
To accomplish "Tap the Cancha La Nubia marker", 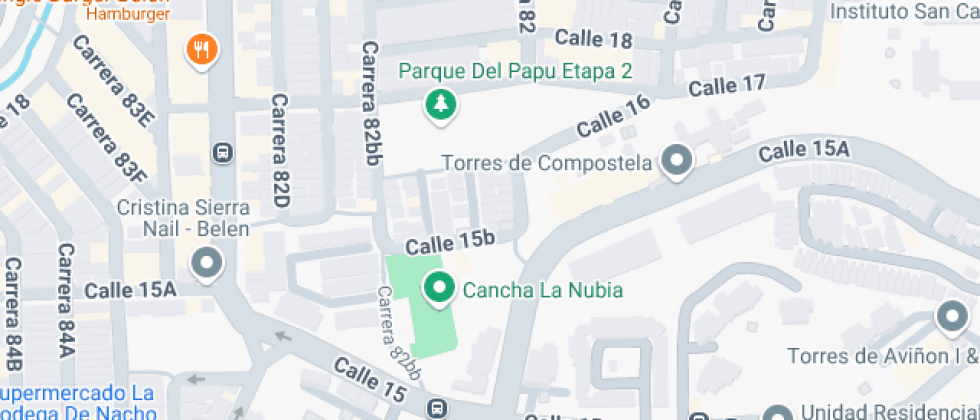I will pyautogui.click(x=438, y=290).
